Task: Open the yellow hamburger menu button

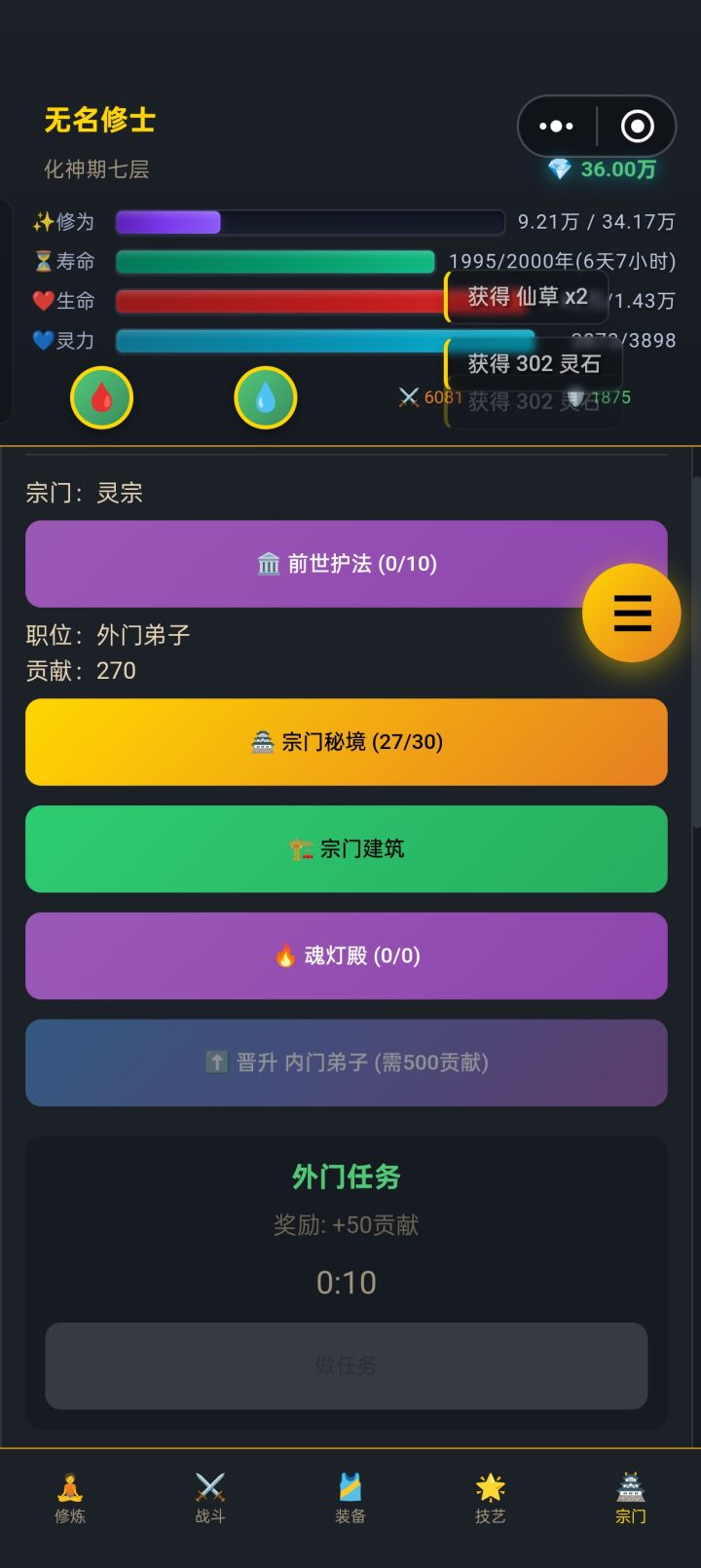Action: click(x=632, y=614)
